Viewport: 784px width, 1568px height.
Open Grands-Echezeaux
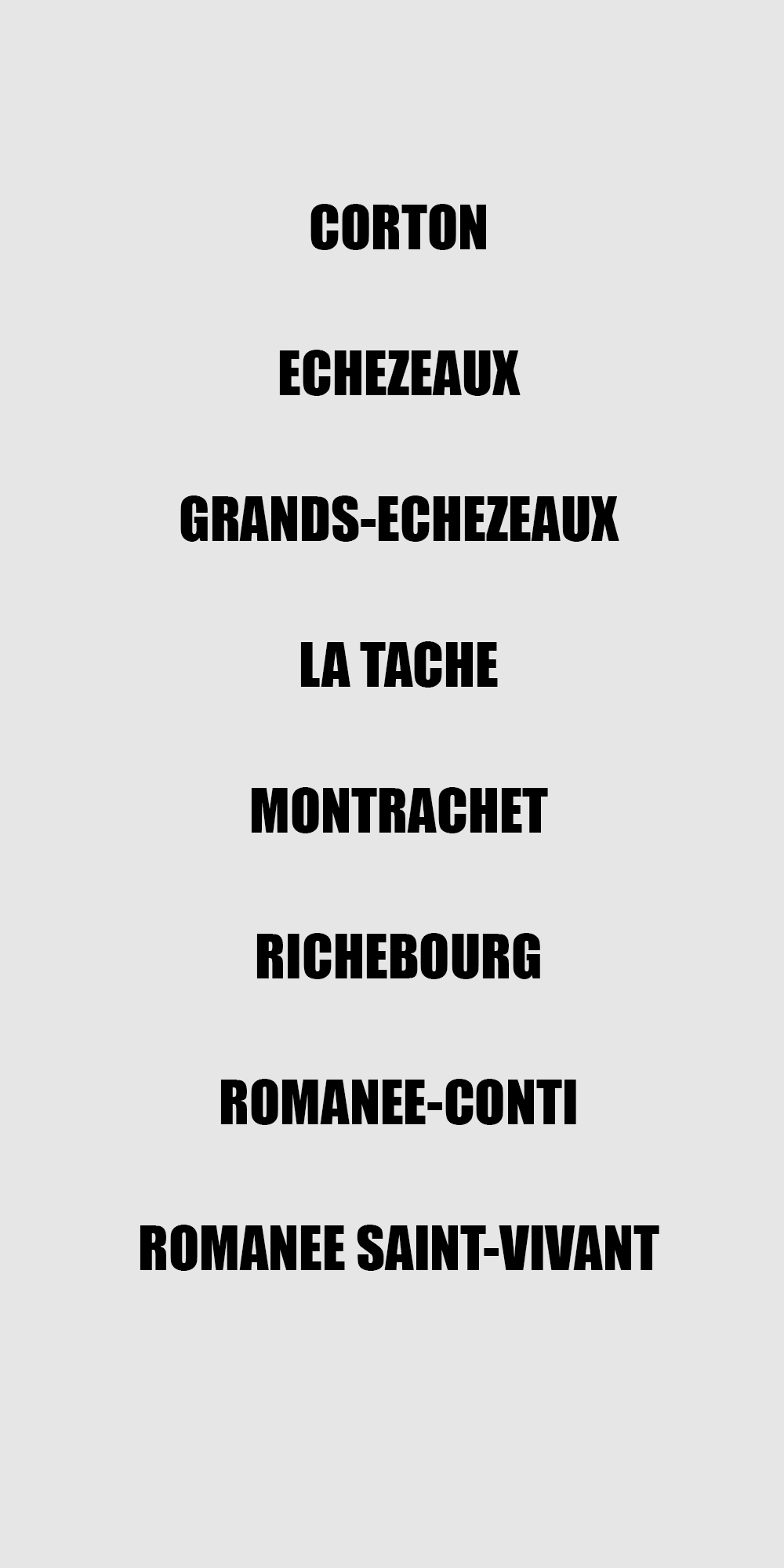coord(398,519)
